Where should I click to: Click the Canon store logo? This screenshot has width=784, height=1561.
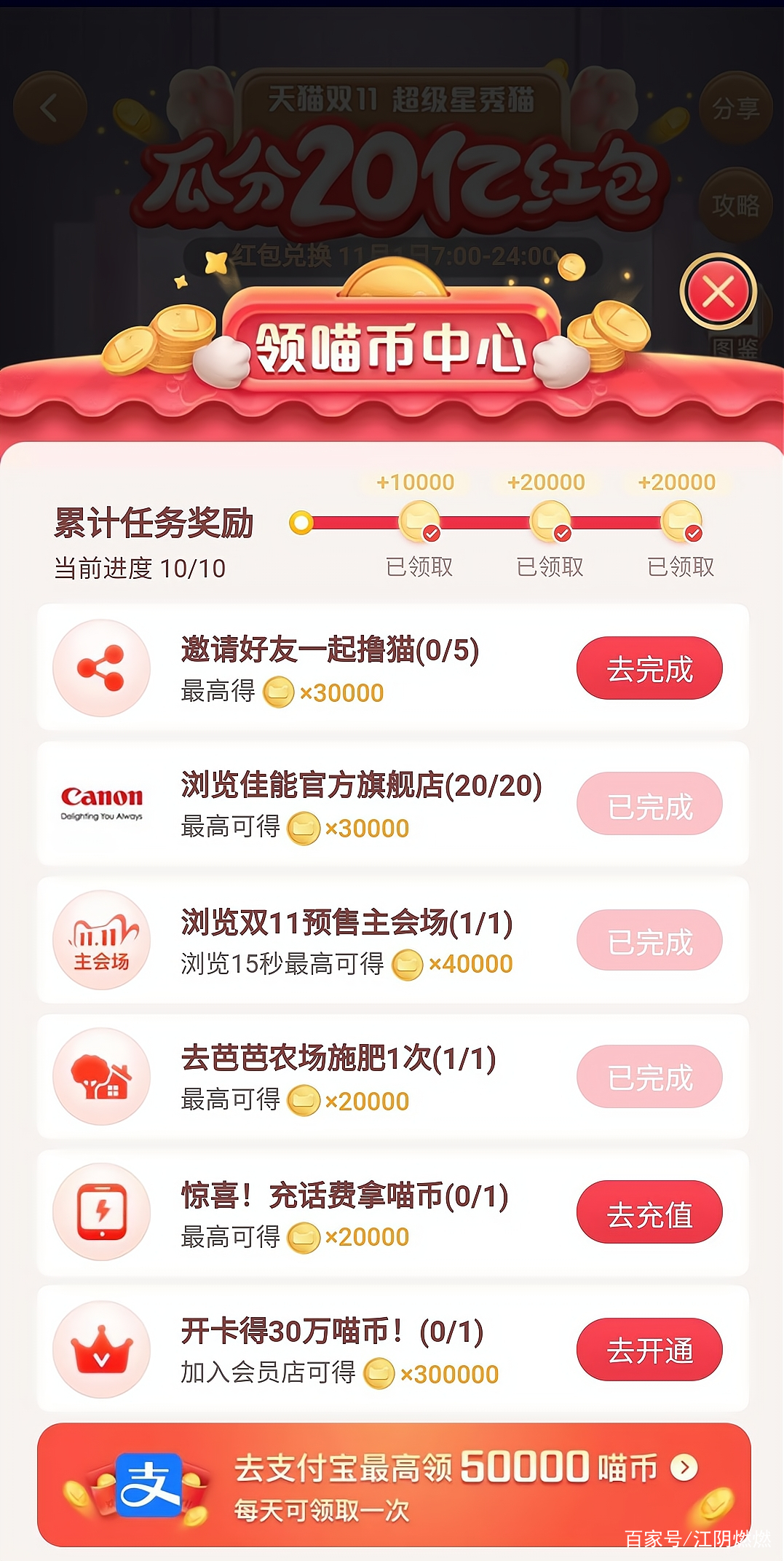(x=102, y=799)
